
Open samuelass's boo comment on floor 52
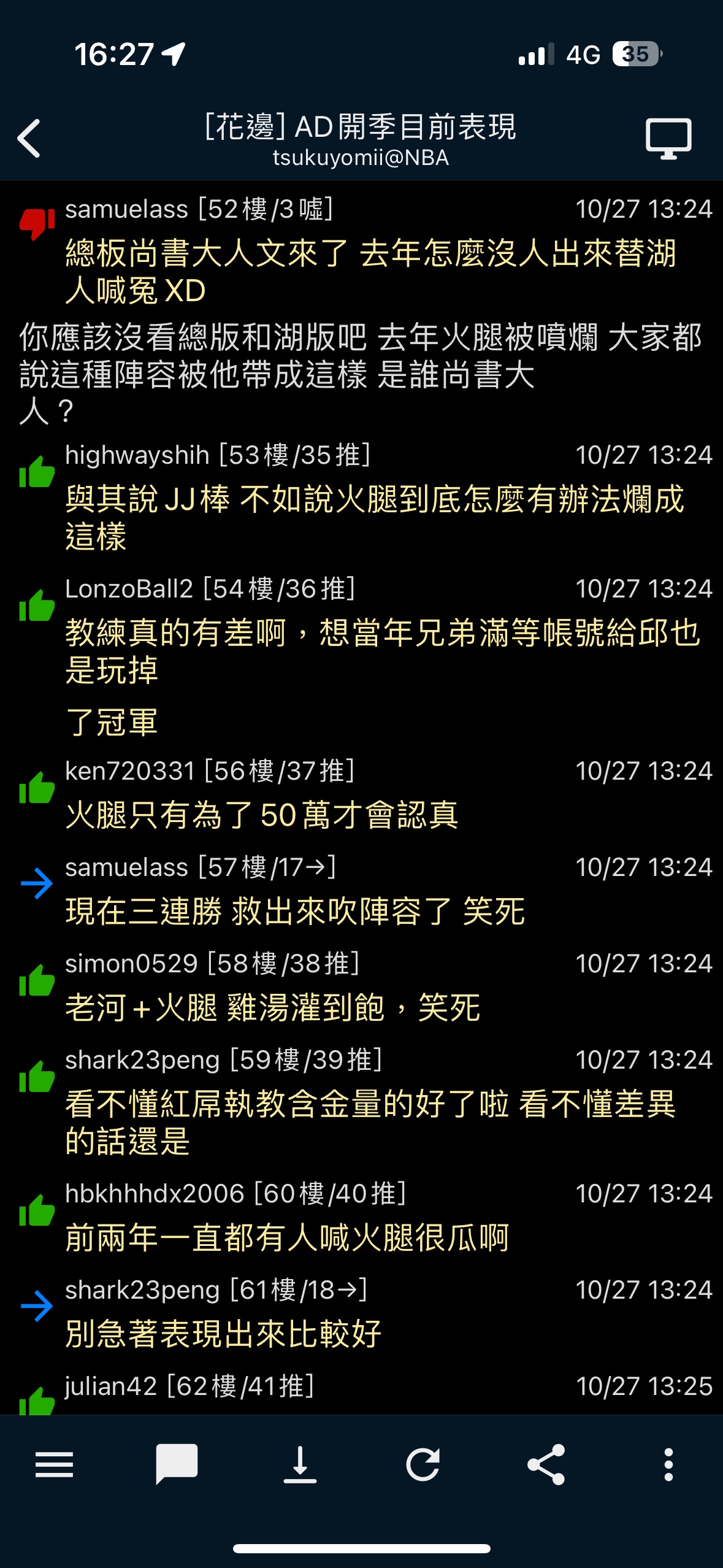[361, 309]
